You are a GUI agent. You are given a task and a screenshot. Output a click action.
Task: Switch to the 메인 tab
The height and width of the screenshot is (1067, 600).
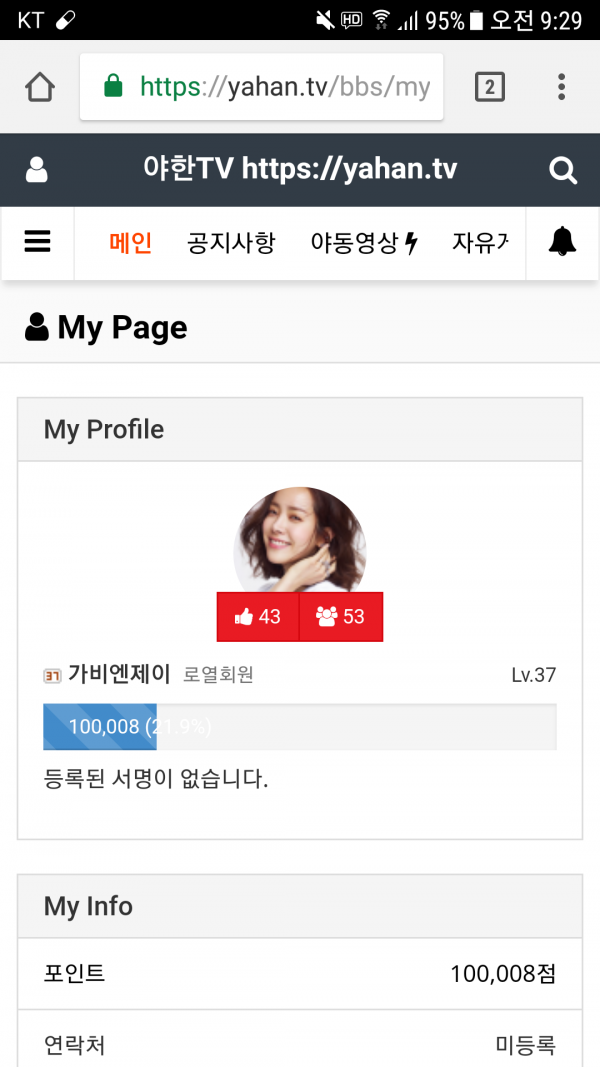pos(130,243)
